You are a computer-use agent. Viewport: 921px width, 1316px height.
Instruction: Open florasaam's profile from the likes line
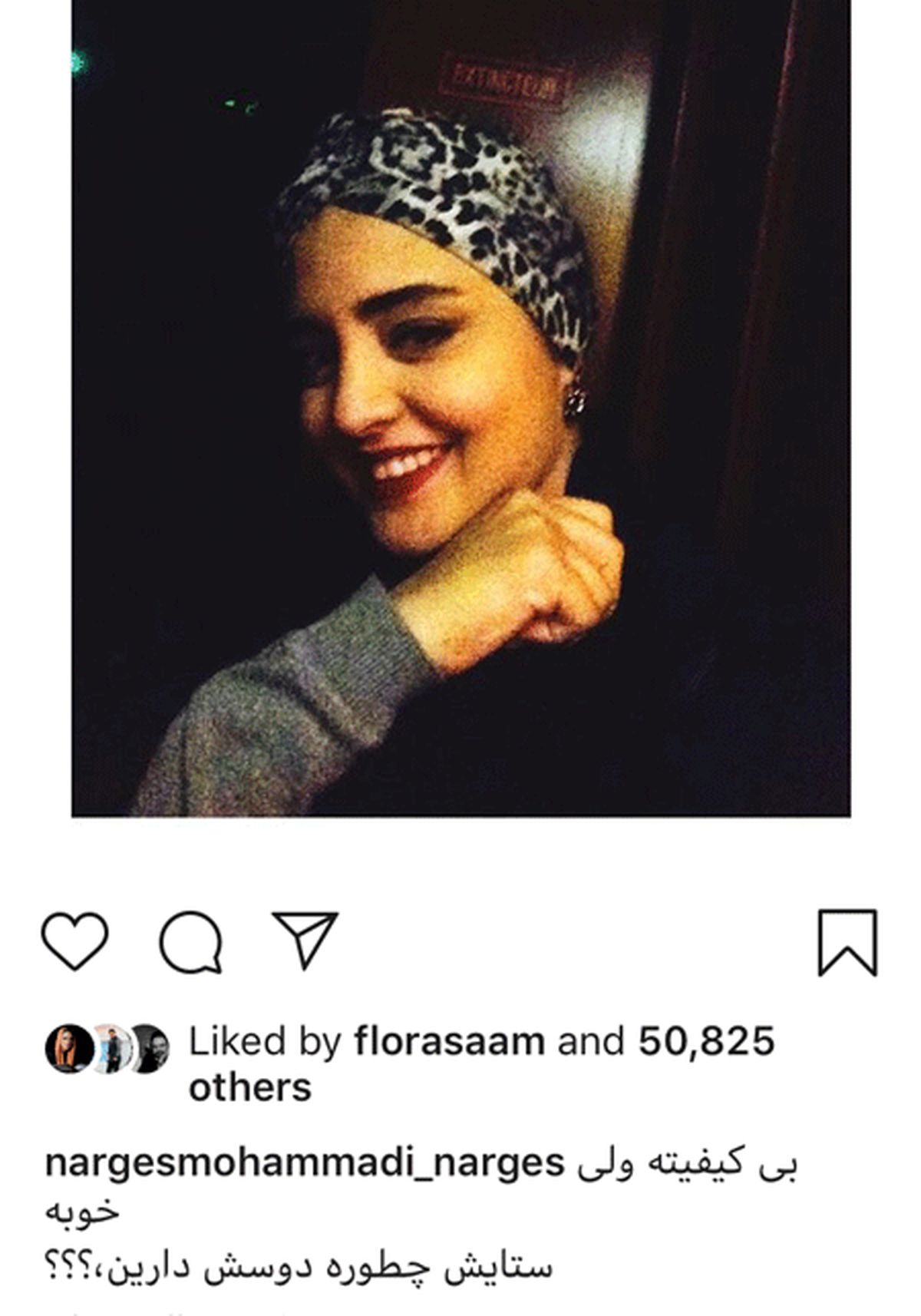pos(449,1042)
